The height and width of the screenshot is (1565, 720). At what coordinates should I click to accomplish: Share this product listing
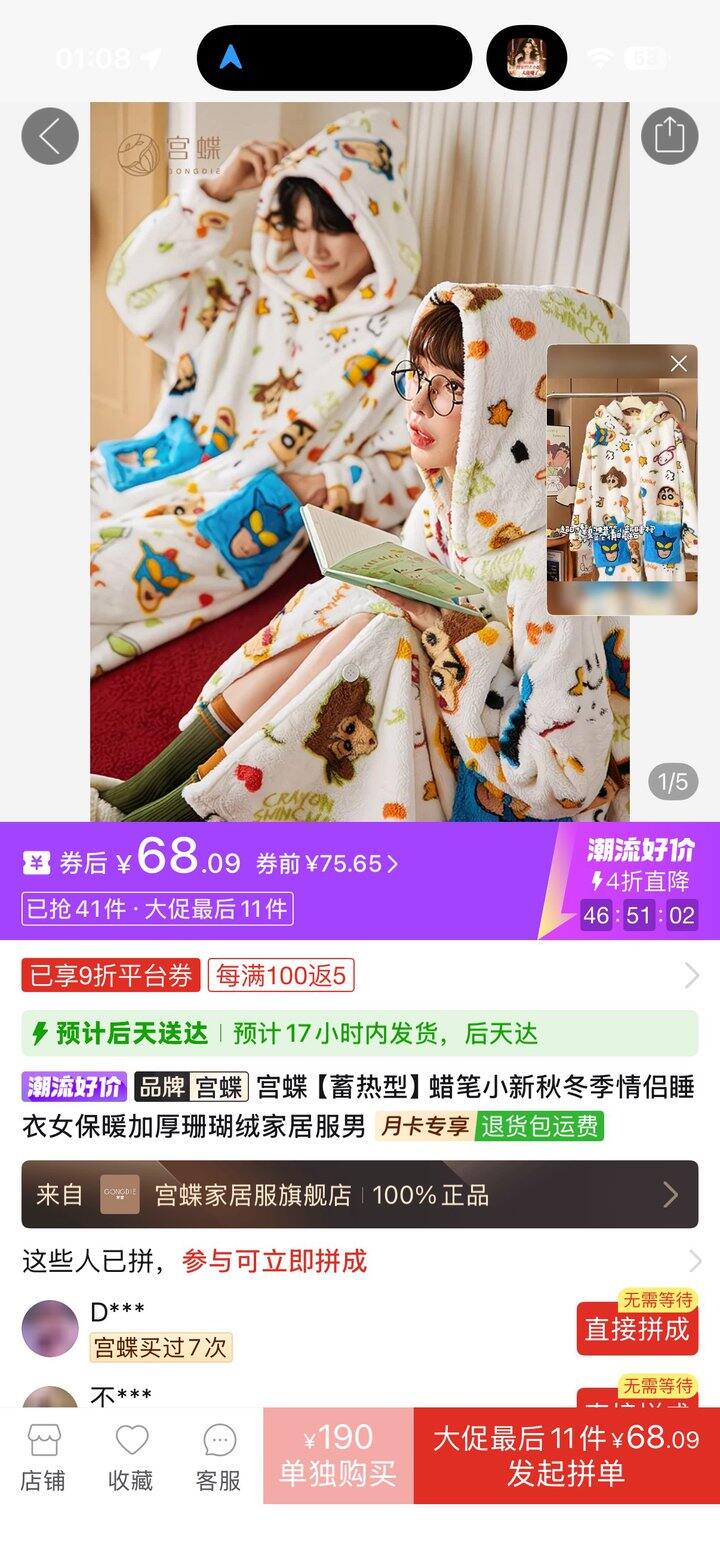pyautogui.click(x=669, y=136)
